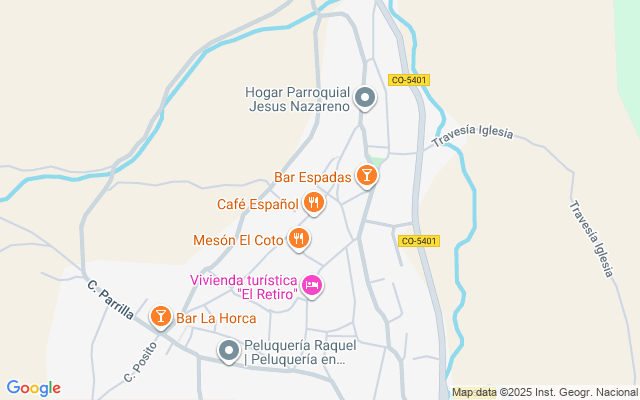Tap the Mesón El Coto restaurant marker
Viewport: 640px width, 400px height.
click(298, 239)
